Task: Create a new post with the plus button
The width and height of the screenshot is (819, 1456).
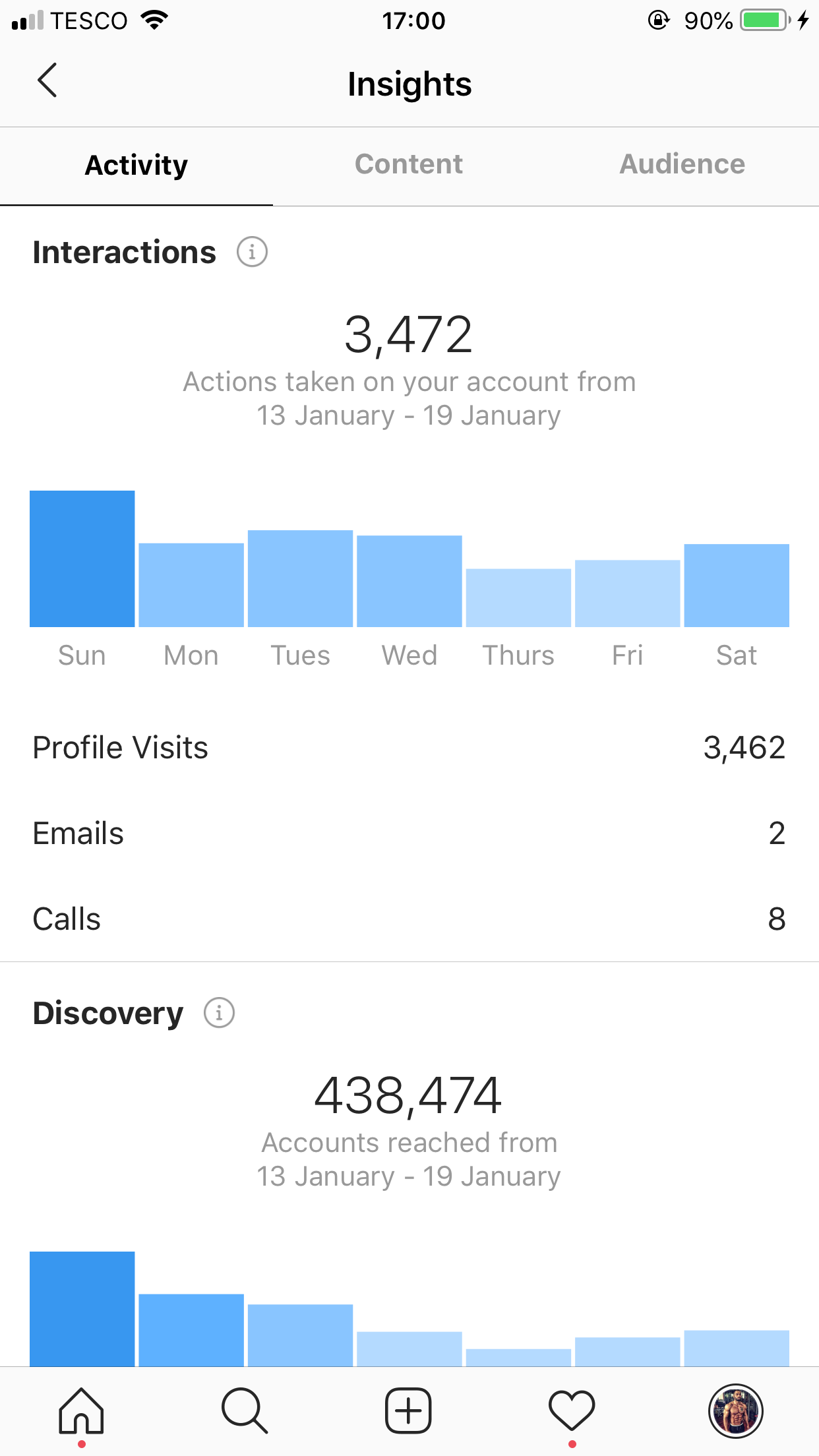Action: pos(408,1410)
